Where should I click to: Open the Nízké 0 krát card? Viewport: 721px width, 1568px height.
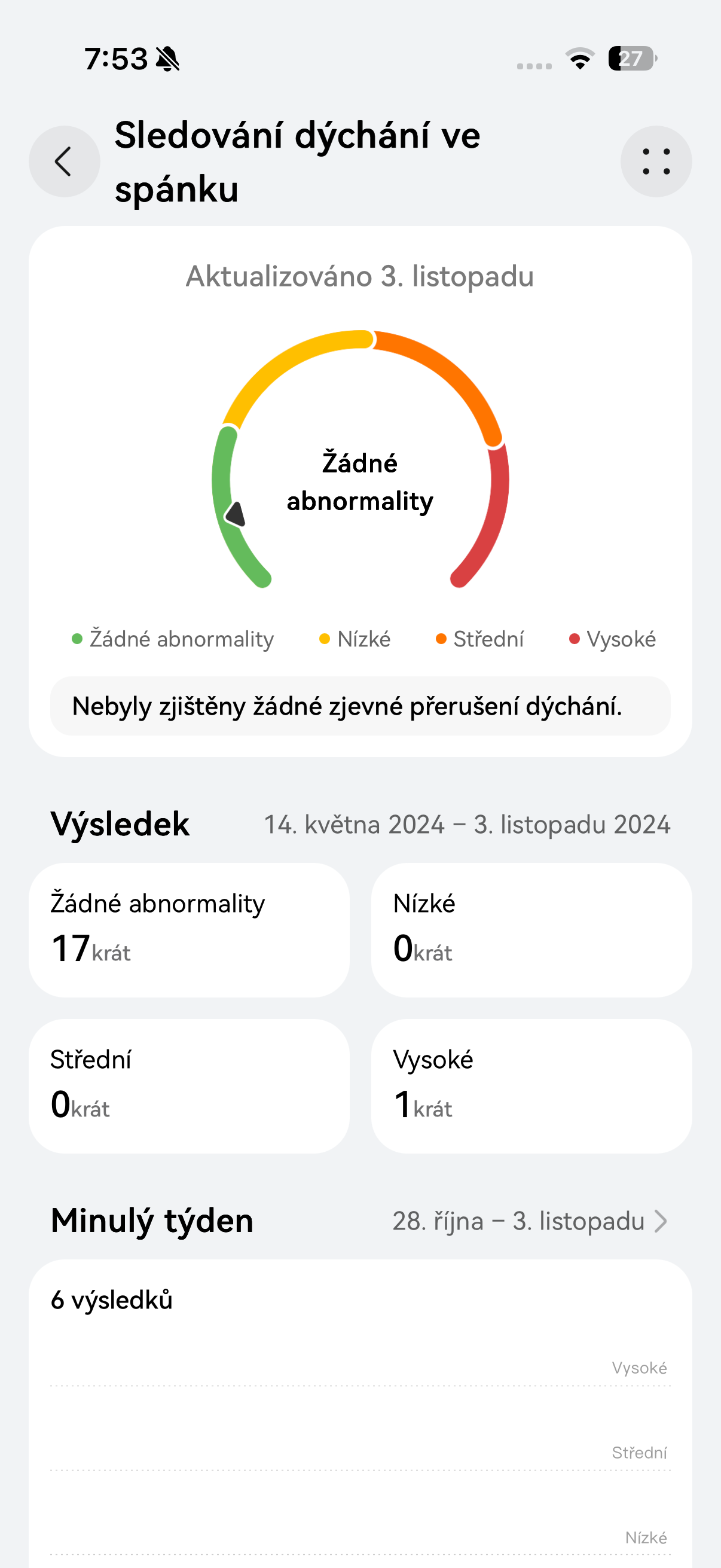tap(530, 929)
